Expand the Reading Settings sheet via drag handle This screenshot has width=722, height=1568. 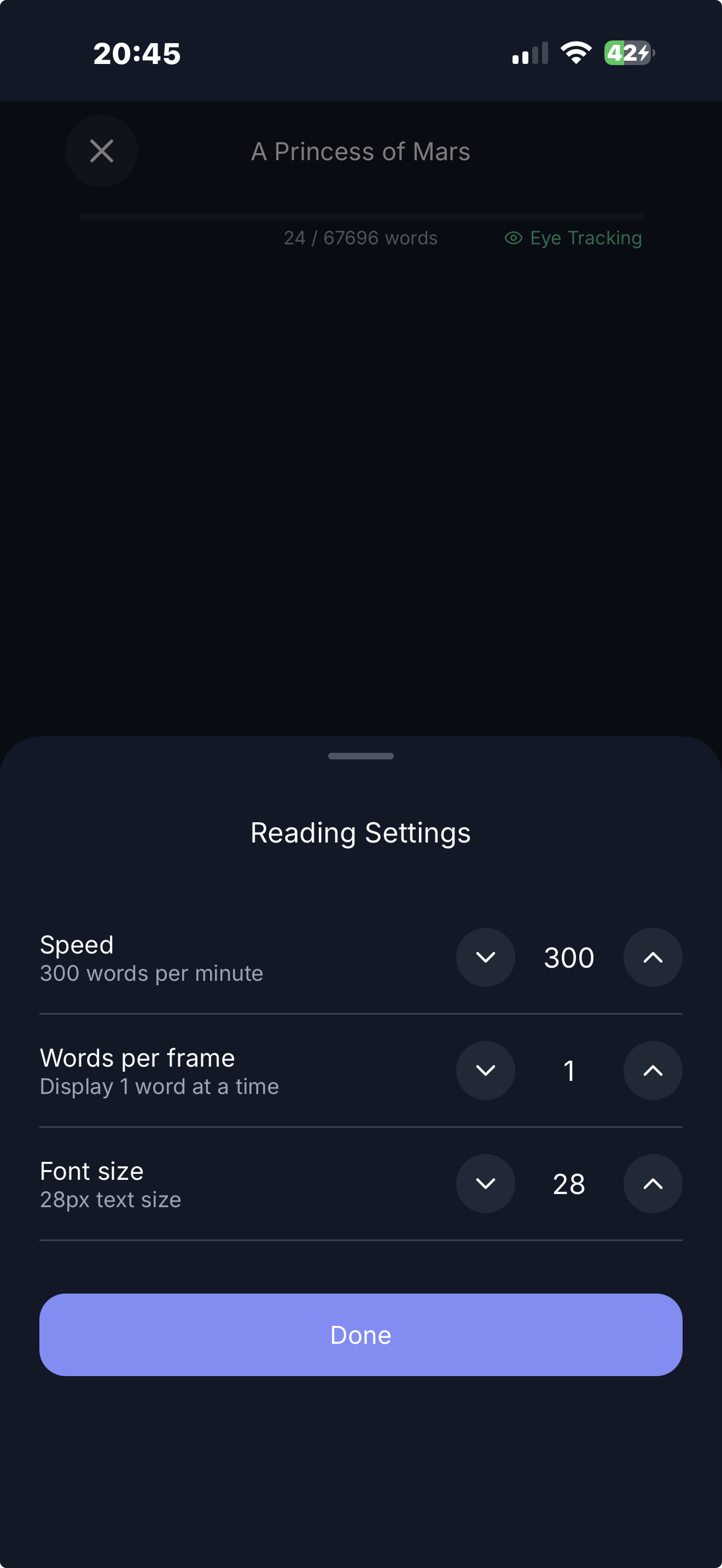tap(360, 756)
